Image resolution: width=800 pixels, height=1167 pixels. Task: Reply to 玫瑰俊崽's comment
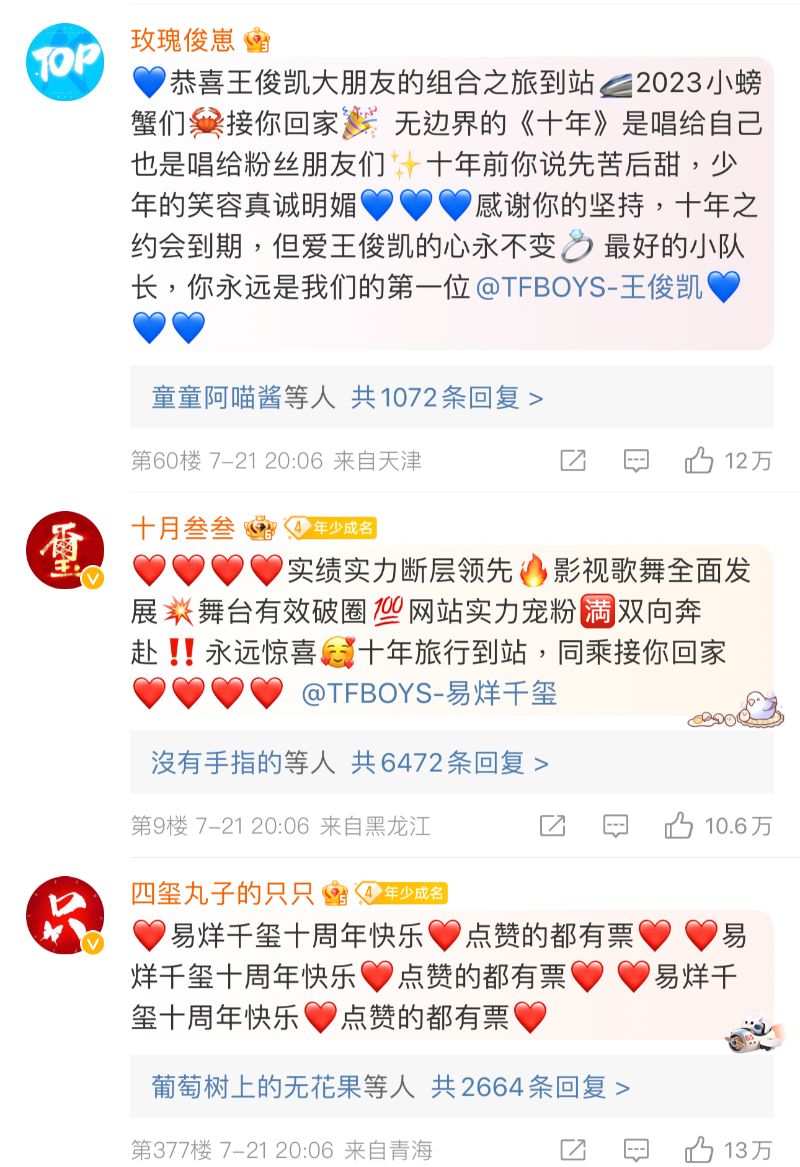pos(636,460)
